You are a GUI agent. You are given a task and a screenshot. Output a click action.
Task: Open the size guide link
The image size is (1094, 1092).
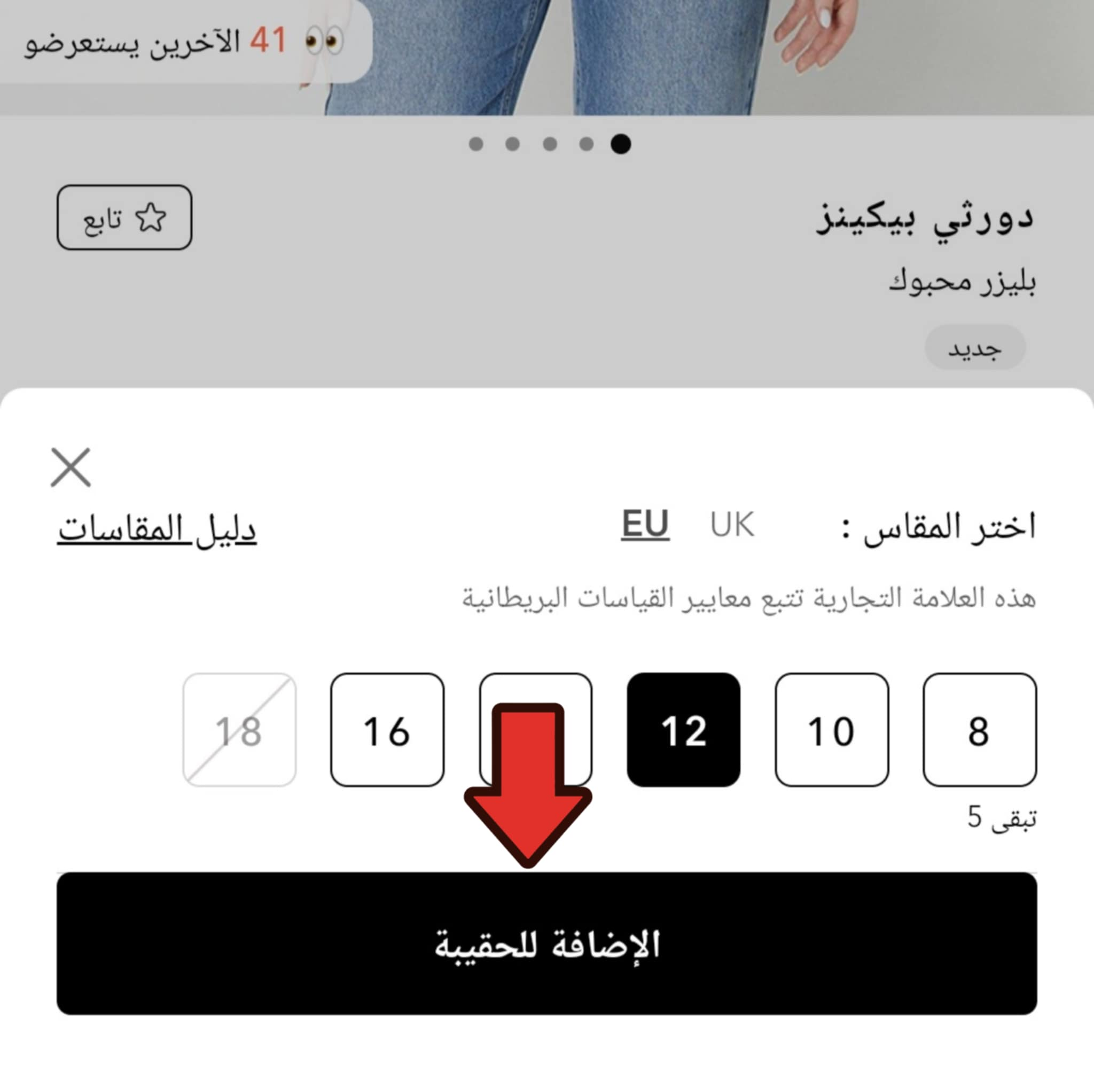pyautogui.click(x=157, y=528)
